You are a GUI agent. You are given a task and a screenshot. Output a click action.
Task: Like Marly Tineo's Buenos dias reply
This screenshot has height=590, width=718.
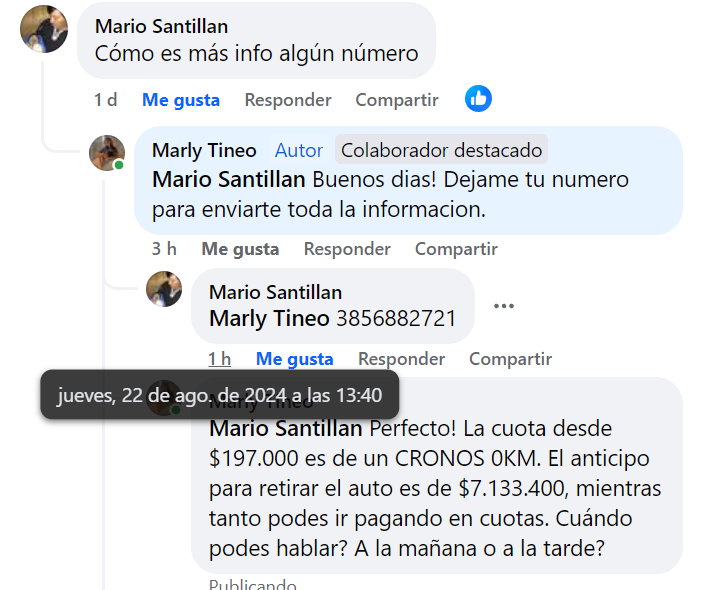pos(240,249)
